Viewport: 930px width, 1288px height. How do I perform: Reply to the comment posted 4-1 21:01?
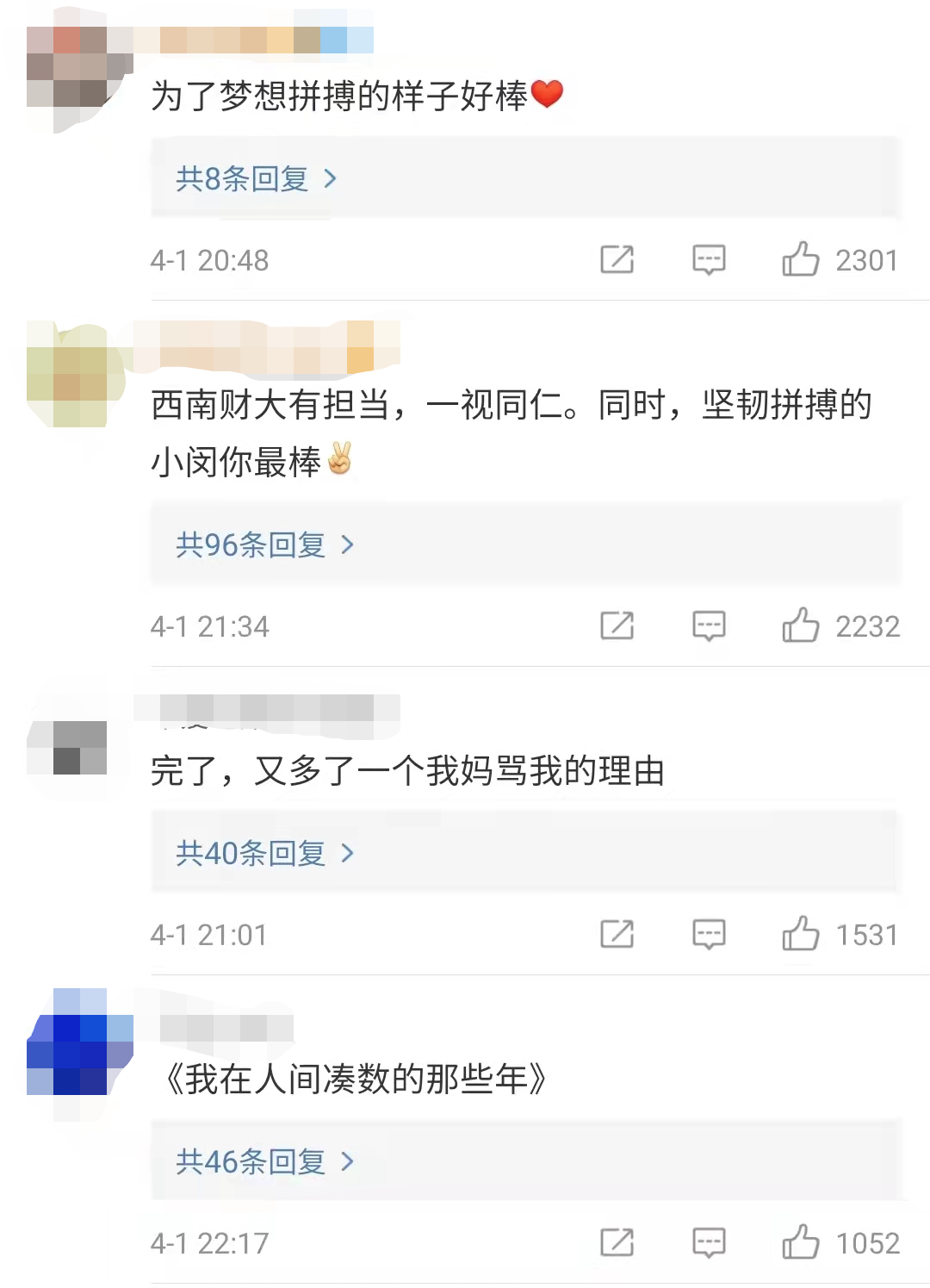point(709,933)
